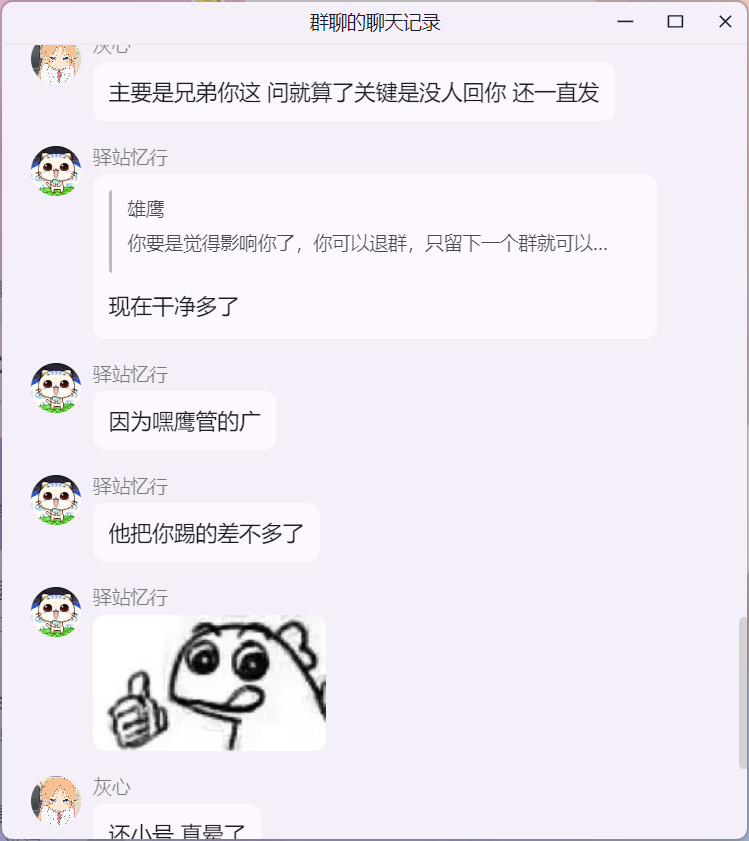The image size is (749, 841).
Task: Maximize the chat record window
Action: tap(675, 22)
